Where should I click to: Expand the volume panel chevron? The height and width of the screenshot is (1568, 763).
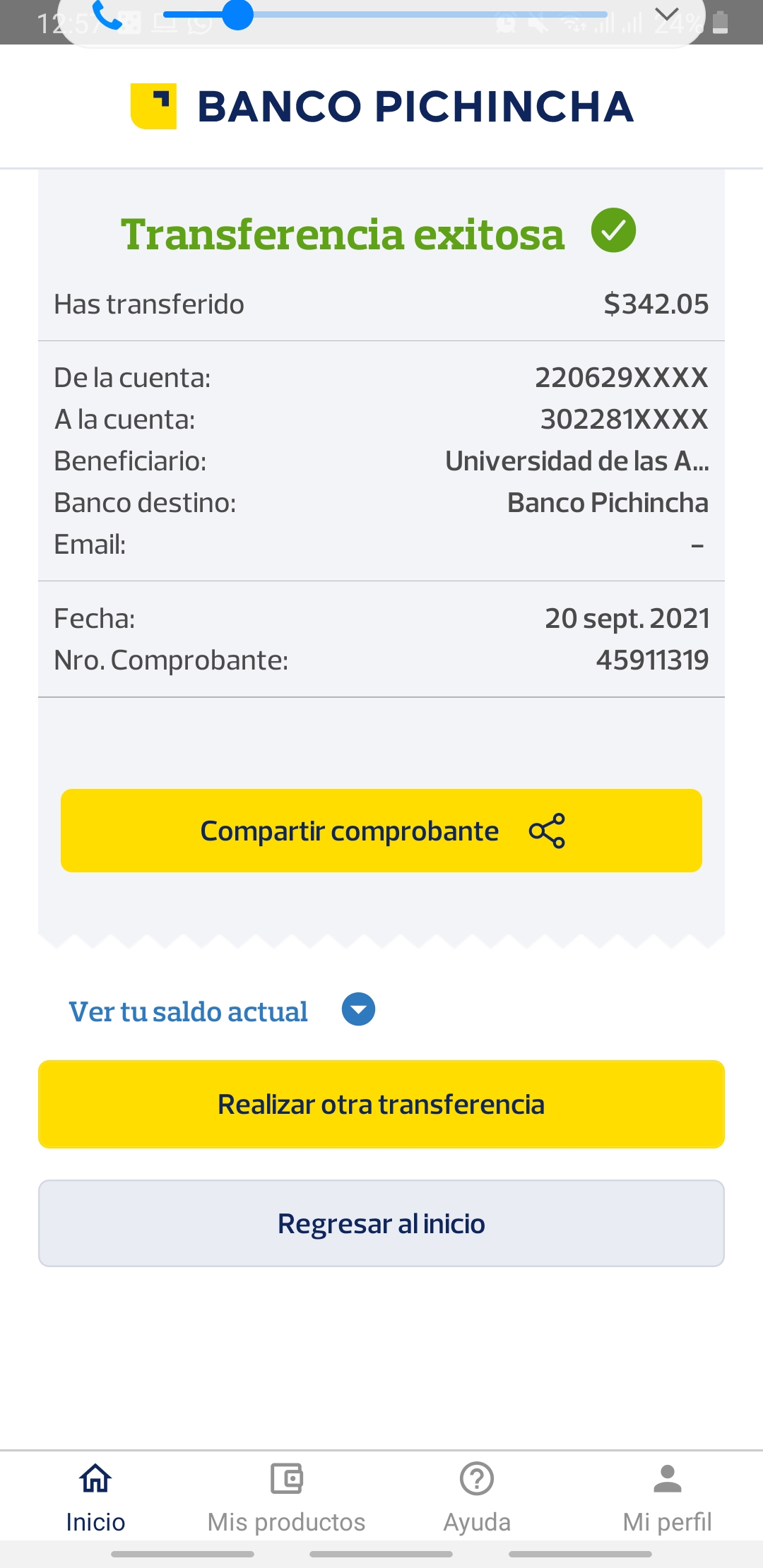[666, 15]
